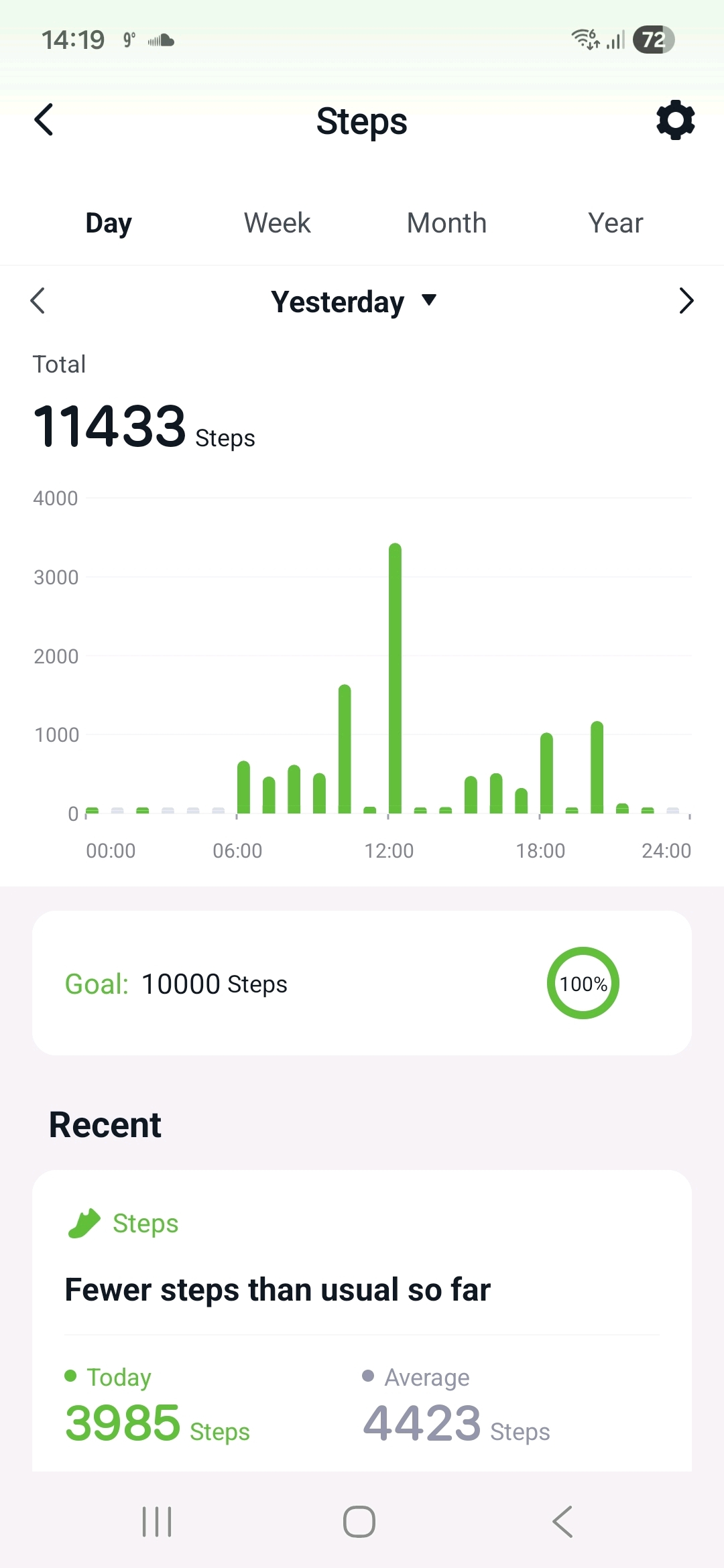This screenshot has width=724, height=1568.
Task: Go back from the Steps screen
Action: click(x=44, y=121)
